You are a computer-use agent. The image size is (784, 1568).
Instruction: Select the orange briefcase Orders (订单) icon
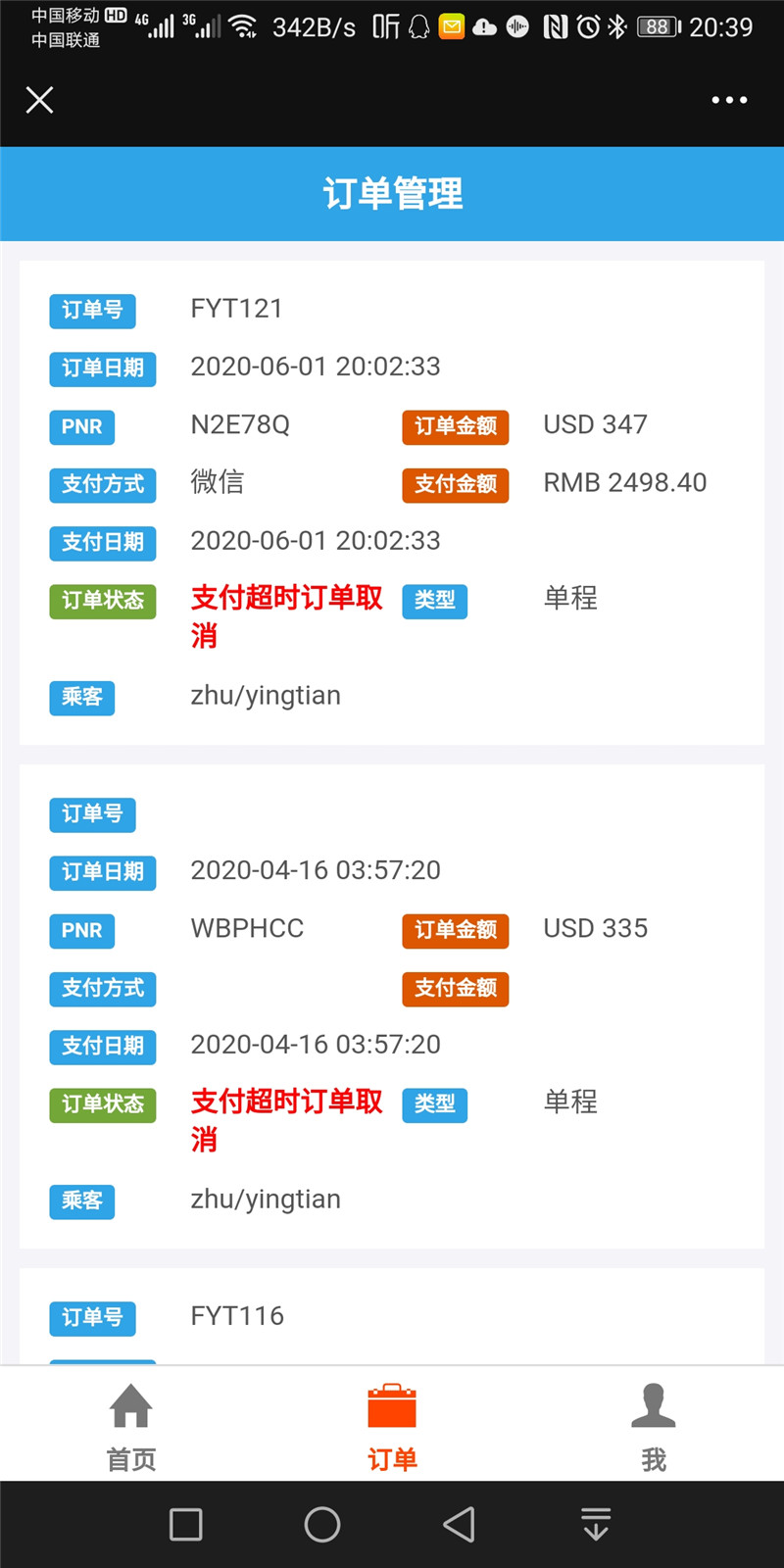pyautogui.click(x=392, y=1406)
